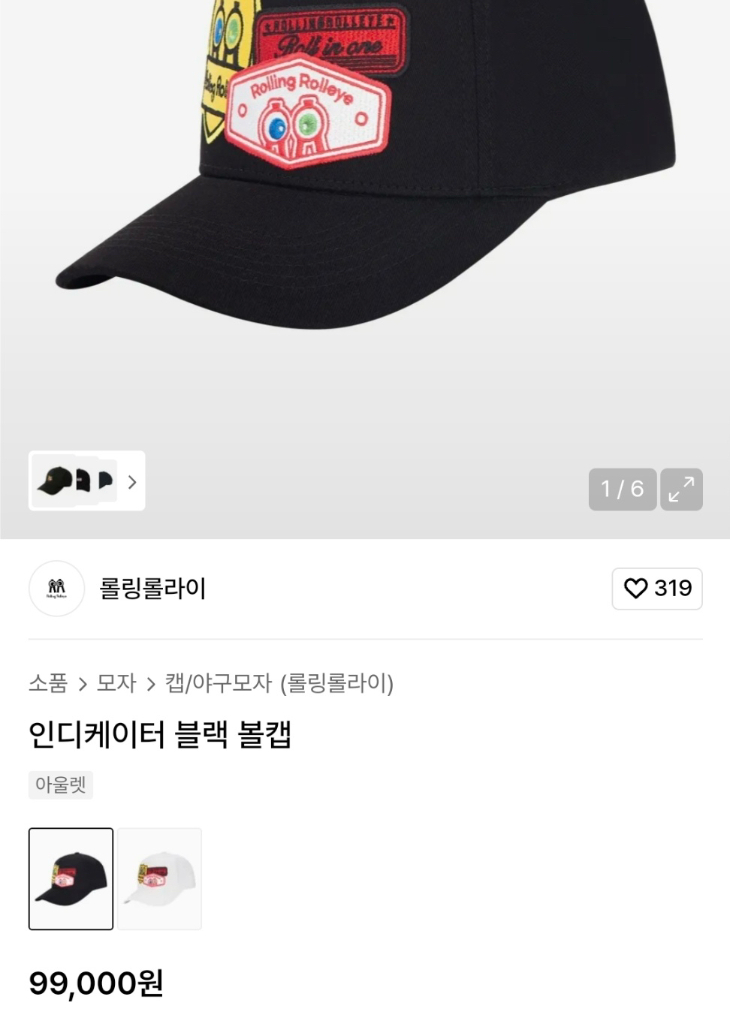Click the black cap color swatch thumbnail
This screenshot has height=1024, width=730.
coord(70,878)
